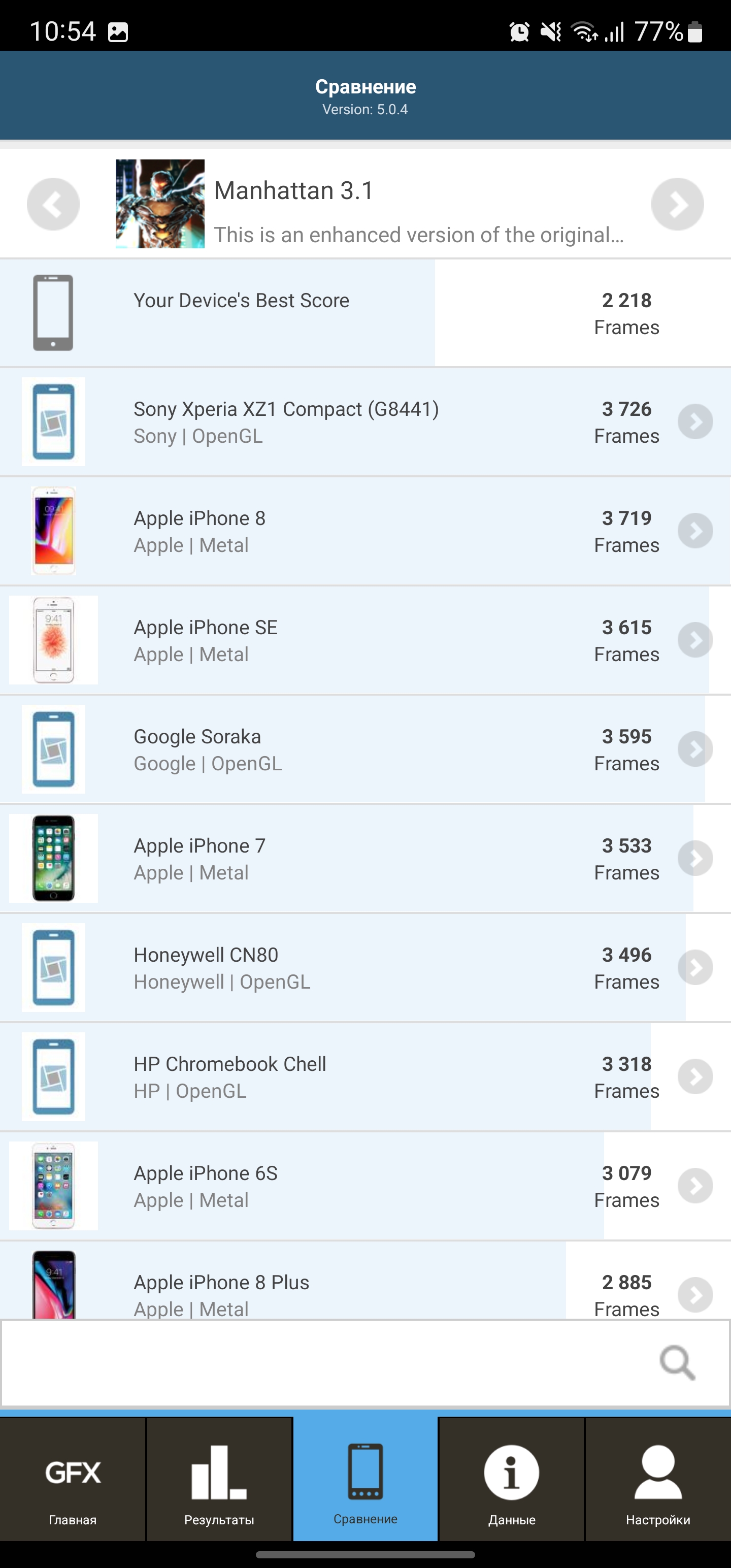Open the Apple iPhone 6S entry
The width and height of the screenshot is (731, 1568).
click(x=365, y=1186)
